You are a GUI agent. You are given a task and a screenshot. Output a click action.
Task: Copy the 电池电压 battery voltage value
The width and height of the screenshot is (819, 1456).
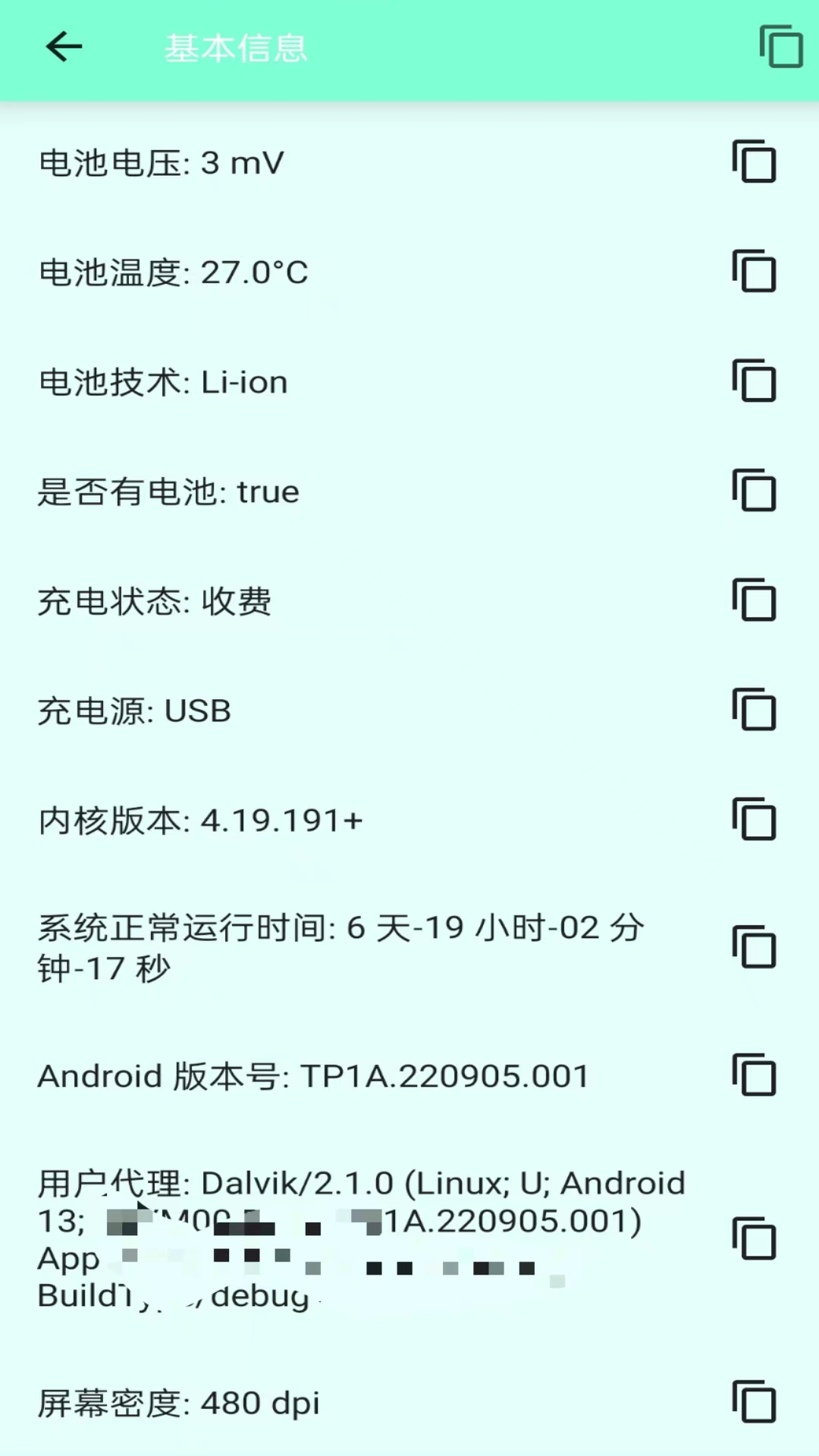coord(755,162)
